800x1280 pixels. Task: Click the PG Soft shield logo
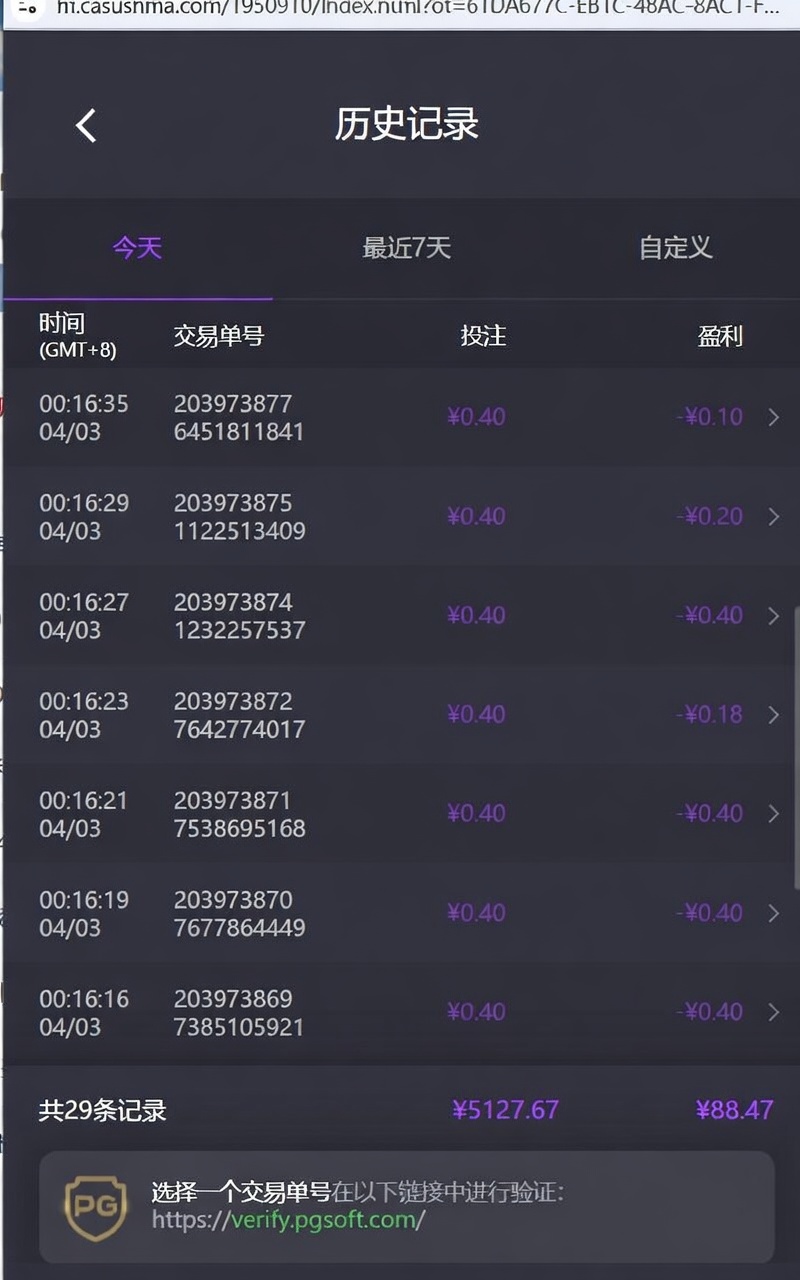(x=95, y=1208)
